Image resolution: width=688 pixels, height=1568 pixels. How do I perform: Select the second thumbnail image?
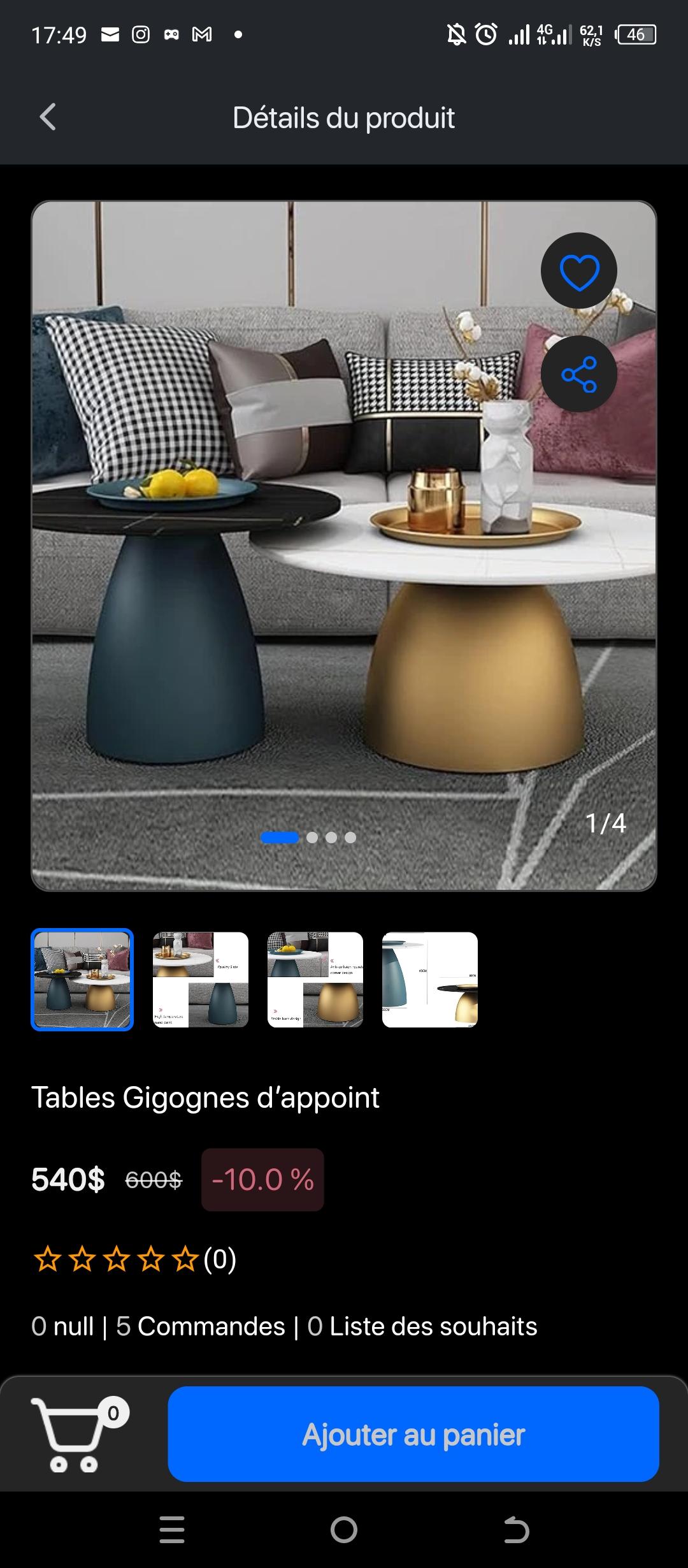point(200,980)
